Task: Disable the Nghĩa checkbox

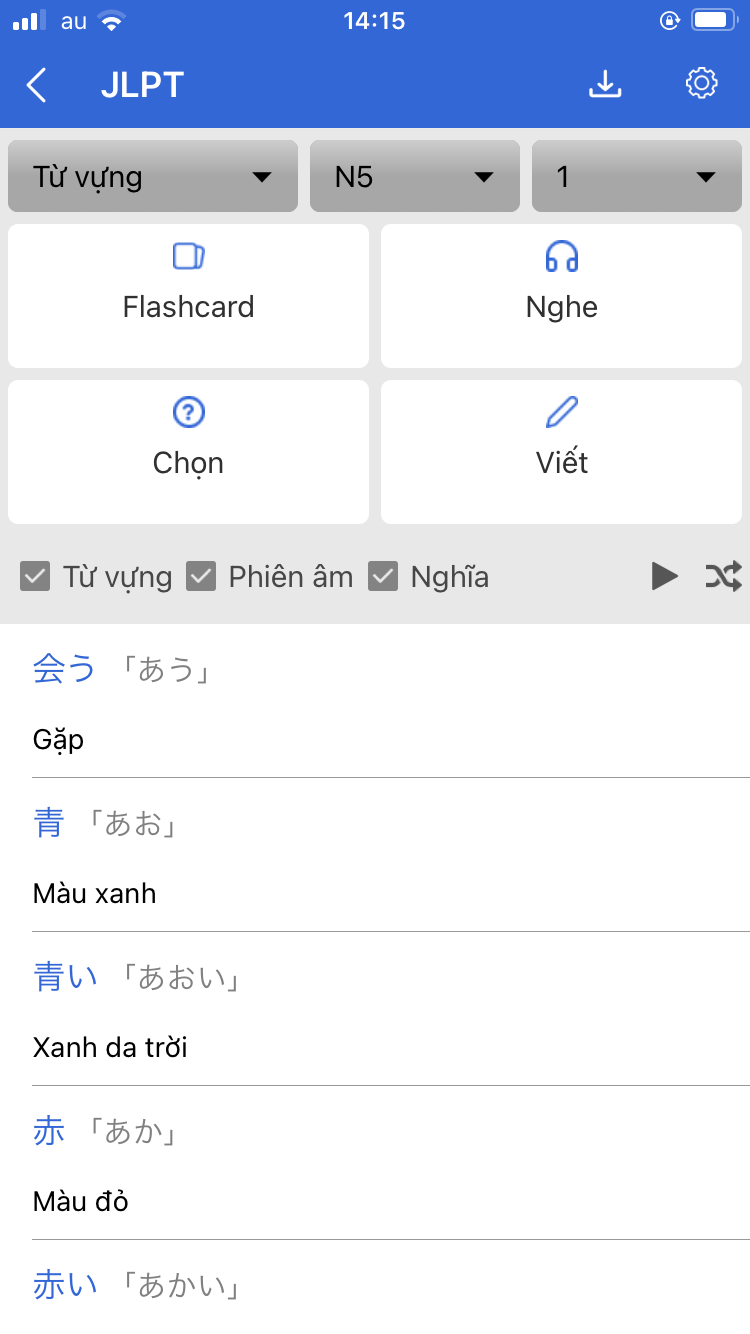Action: pyautogui.click(x=383, y=576)
